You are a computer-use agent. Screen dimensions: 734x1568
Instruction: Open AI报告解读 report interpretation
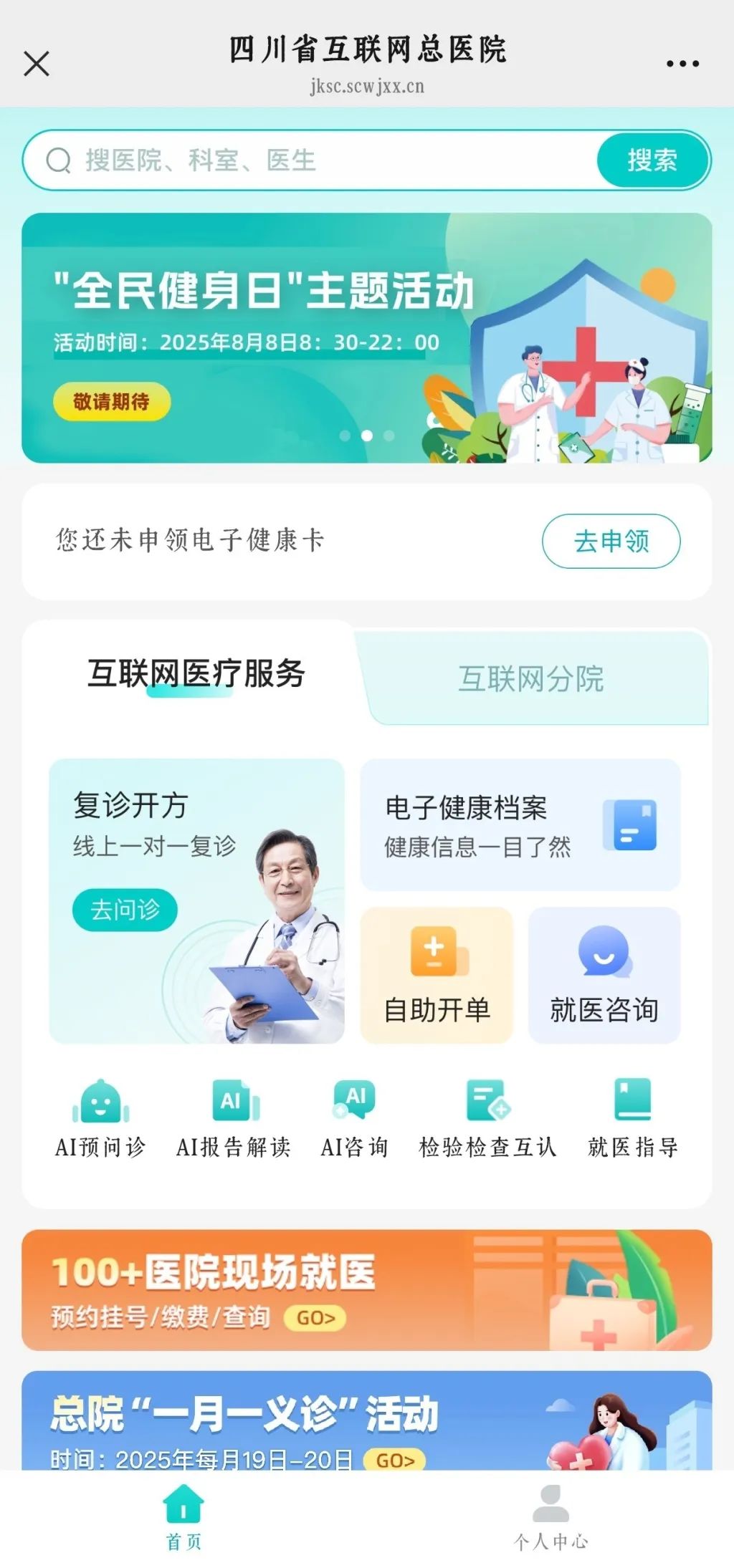[234, 1119]
